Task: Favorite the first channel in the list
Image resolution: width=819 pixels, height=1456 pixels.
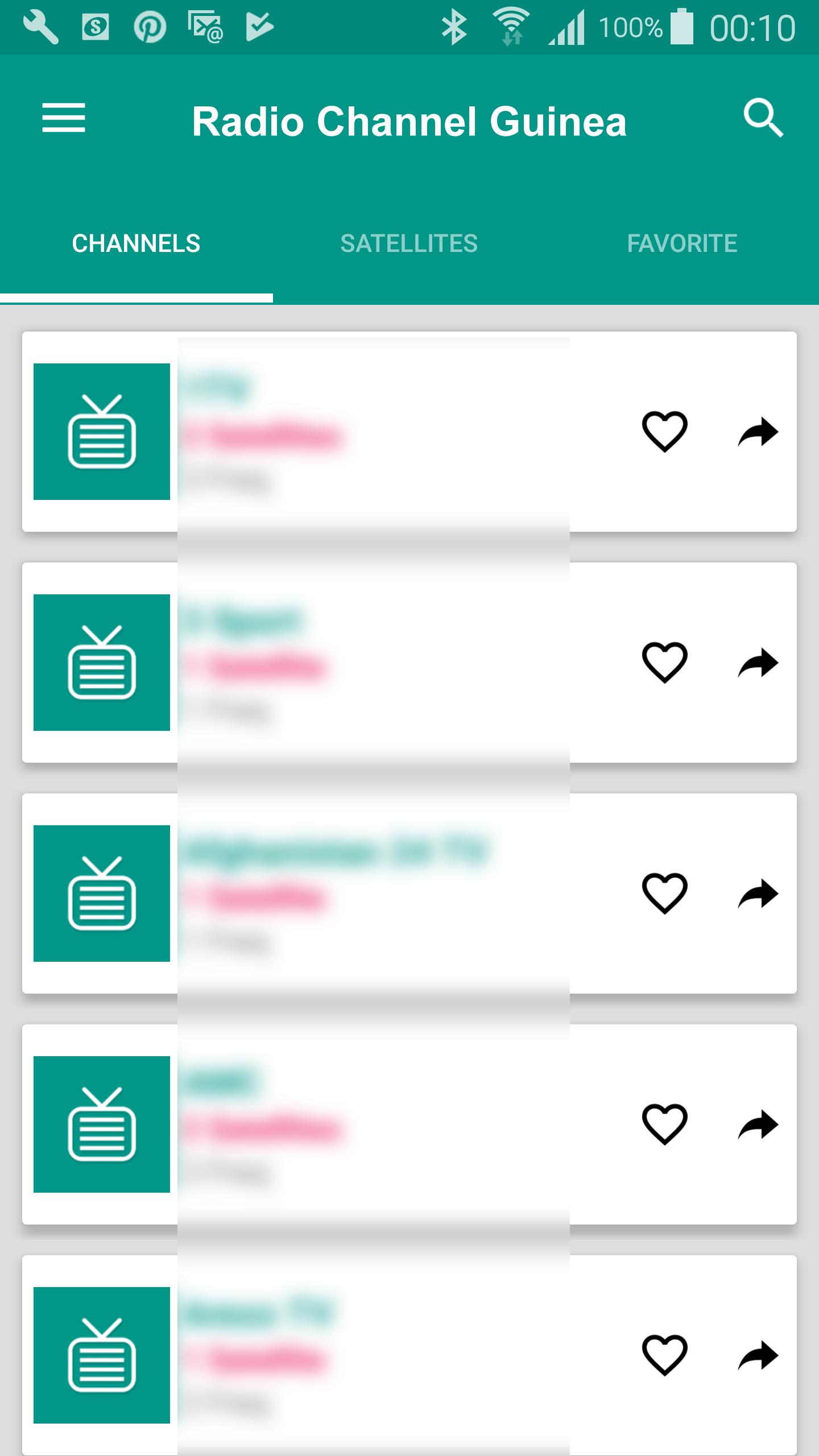Action: [x=664, y=432]
